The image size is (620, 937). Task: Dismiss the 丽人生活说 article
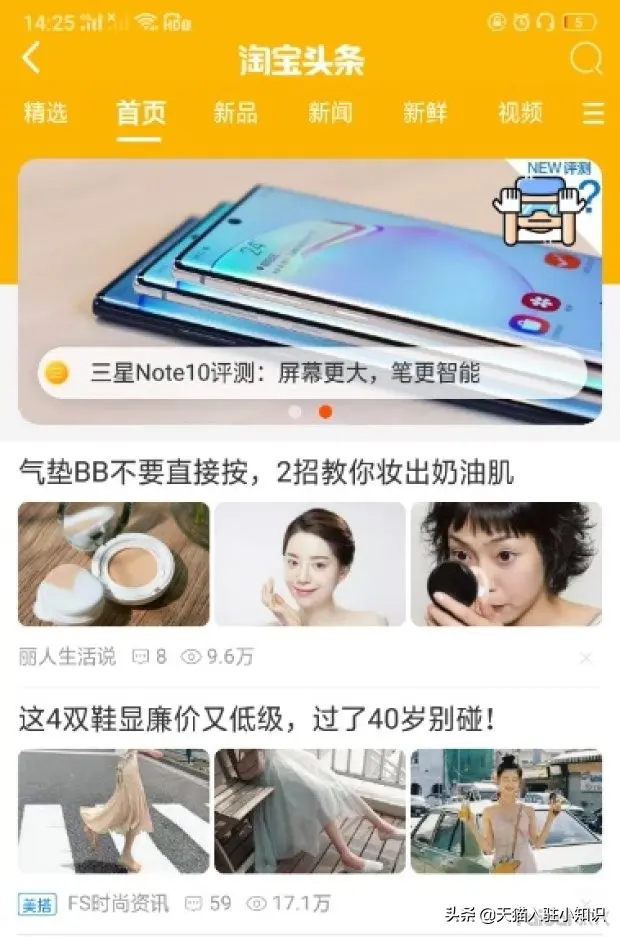pyautogui.click(x=586, y=658)
